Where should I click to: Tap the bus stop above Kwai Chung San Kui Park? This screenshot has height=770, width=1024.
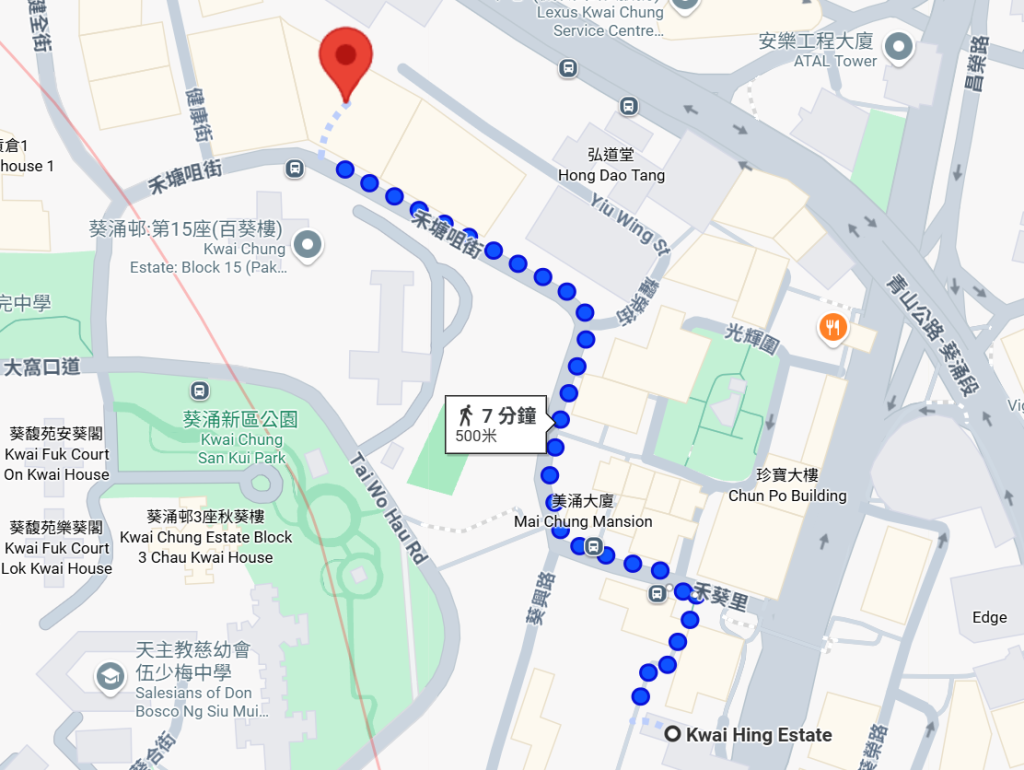[200, 390]
